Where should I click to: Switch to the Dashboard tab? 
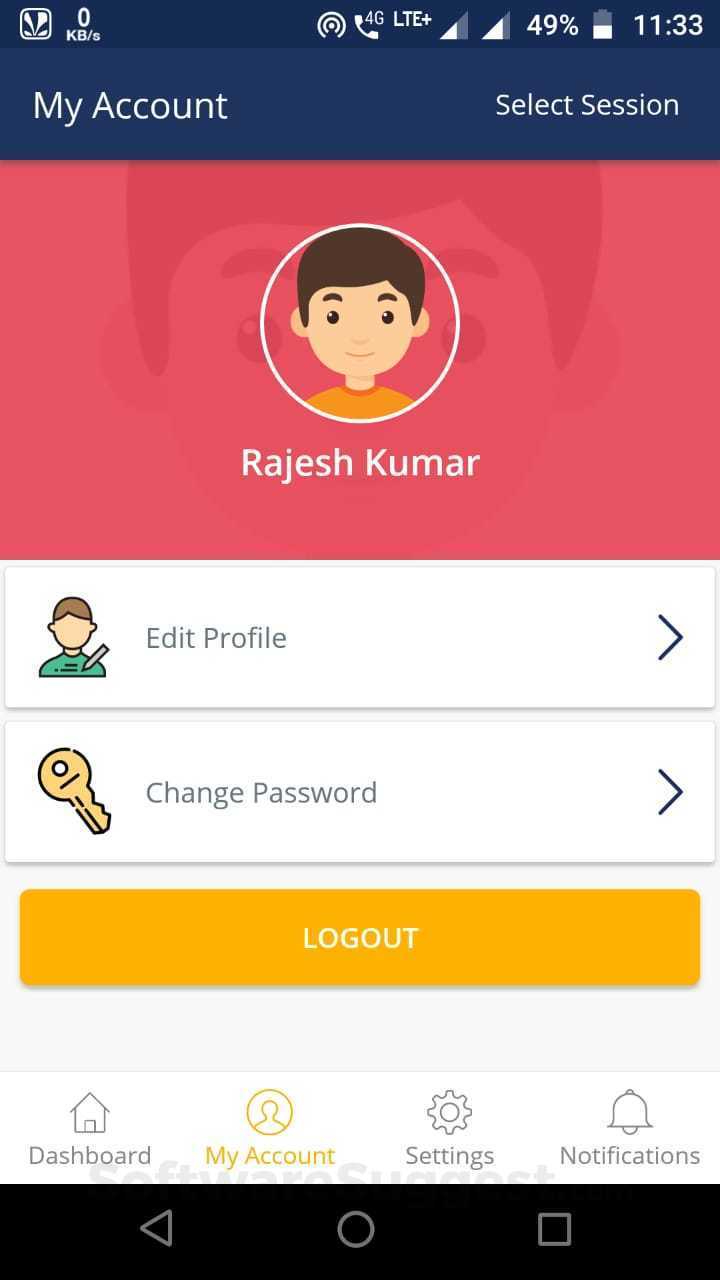click(x=90, y=1130)
